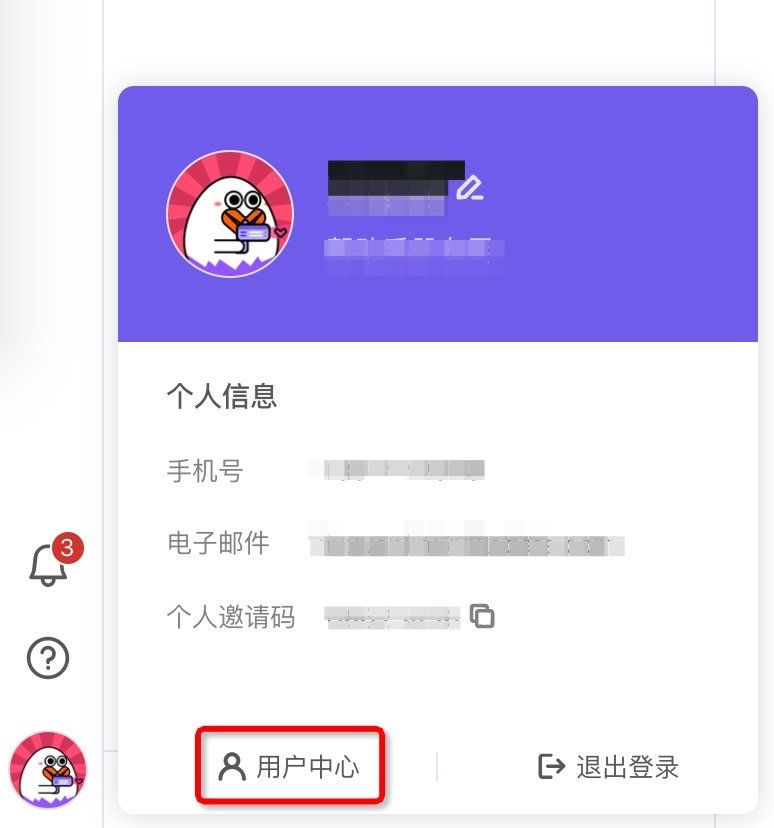Open 用户中心 (User Center)
Screen dimensions: 774x828
point(290,766)
